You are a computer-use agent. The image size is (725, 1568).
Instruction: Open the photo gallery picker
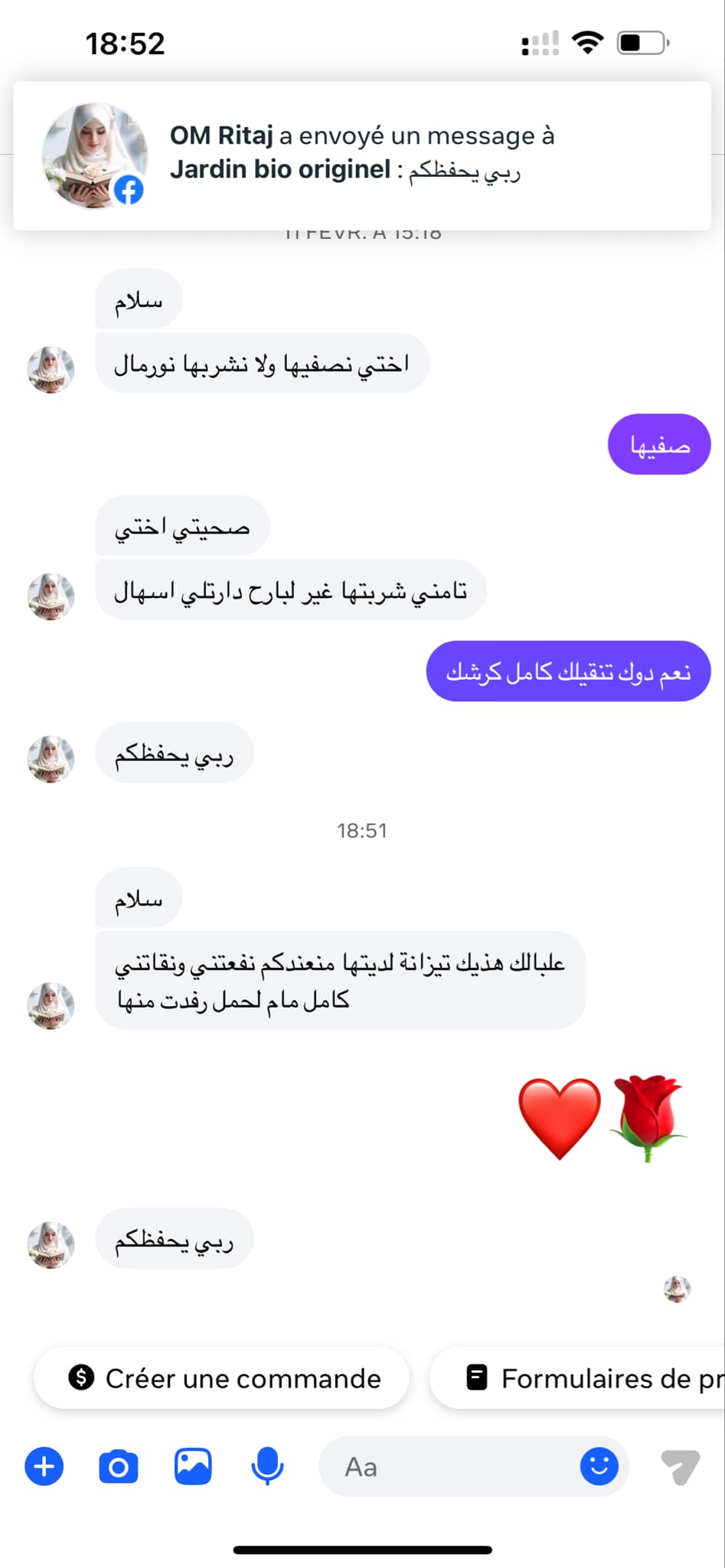point(192,1466)
